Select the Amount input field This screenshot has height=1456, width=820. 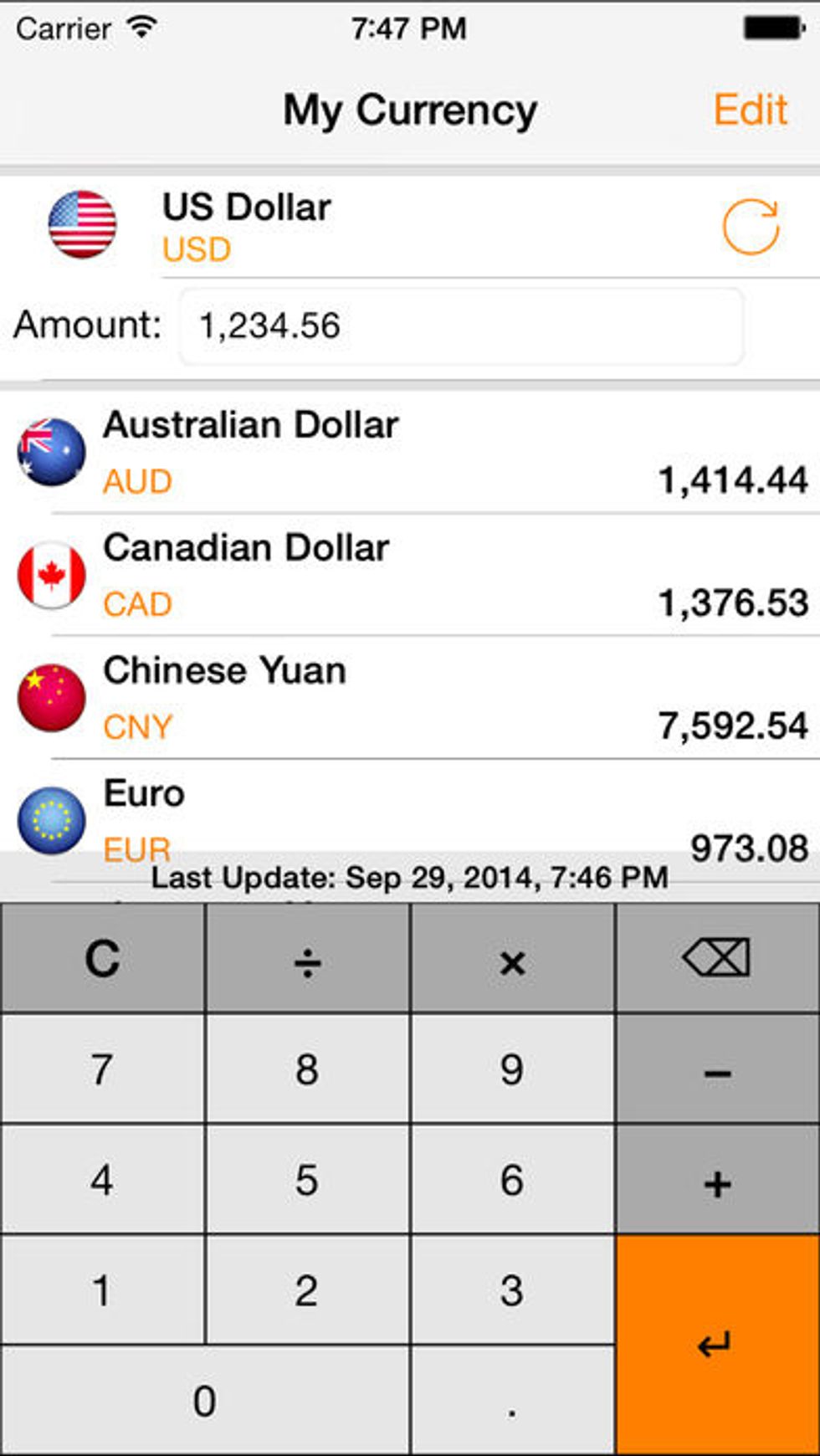click(462, 326)
